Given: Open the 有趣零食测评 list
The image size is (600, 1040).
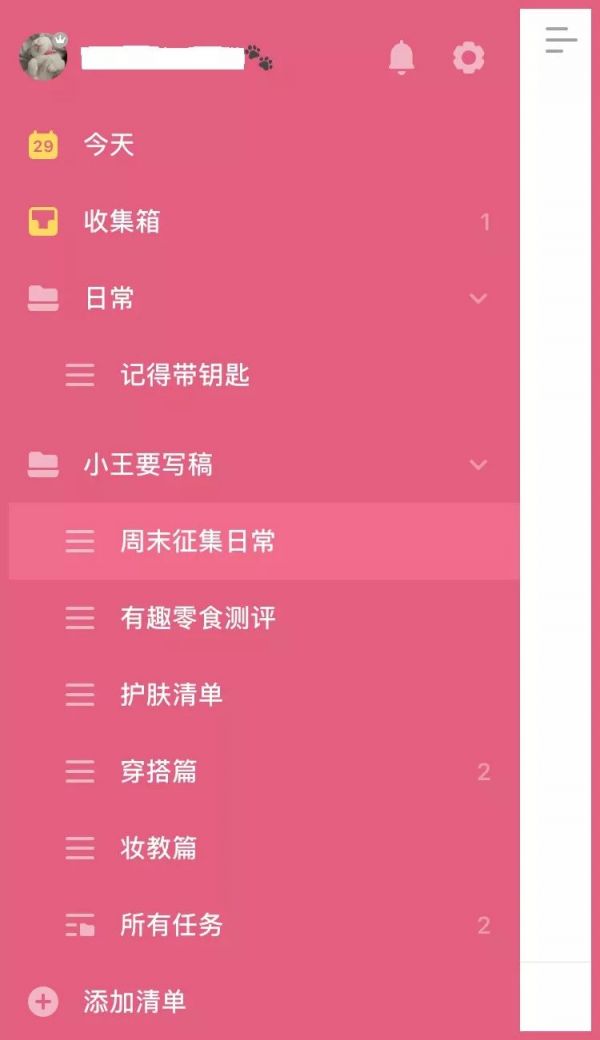Looking at the screenshot, I should click(x=198, y=618).
